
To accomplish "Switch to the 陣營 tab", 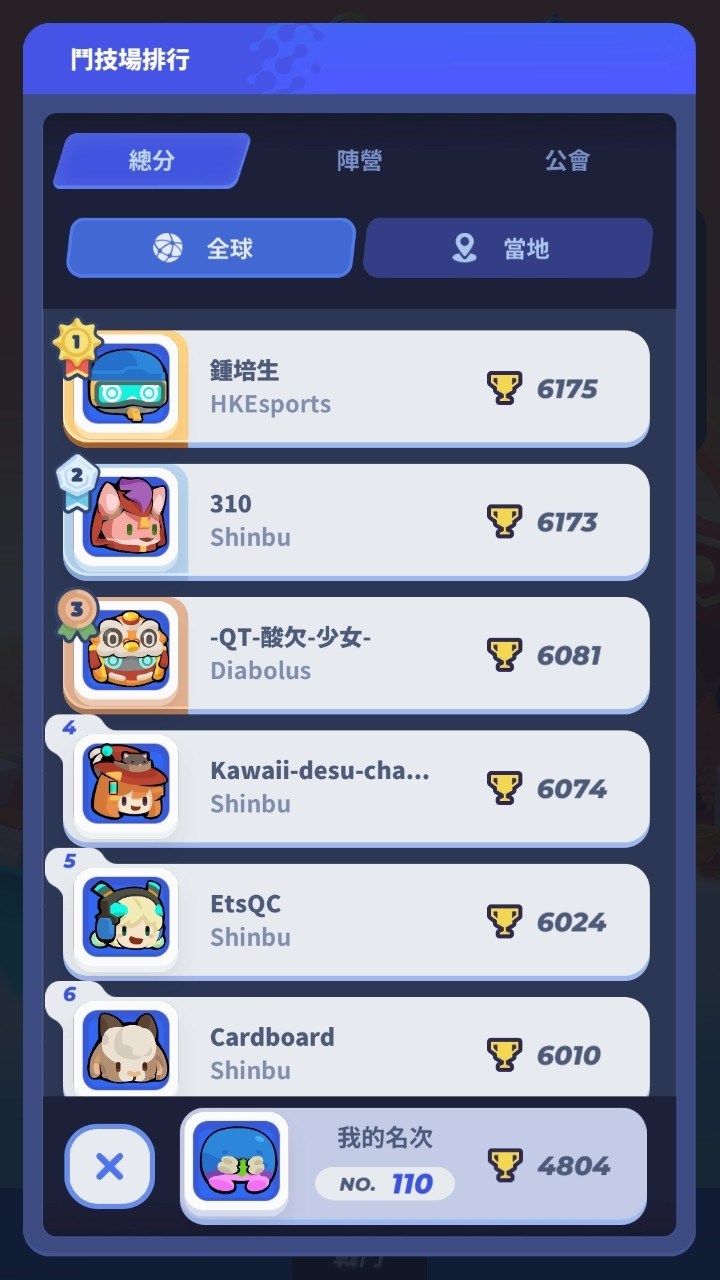I will 359,161.
